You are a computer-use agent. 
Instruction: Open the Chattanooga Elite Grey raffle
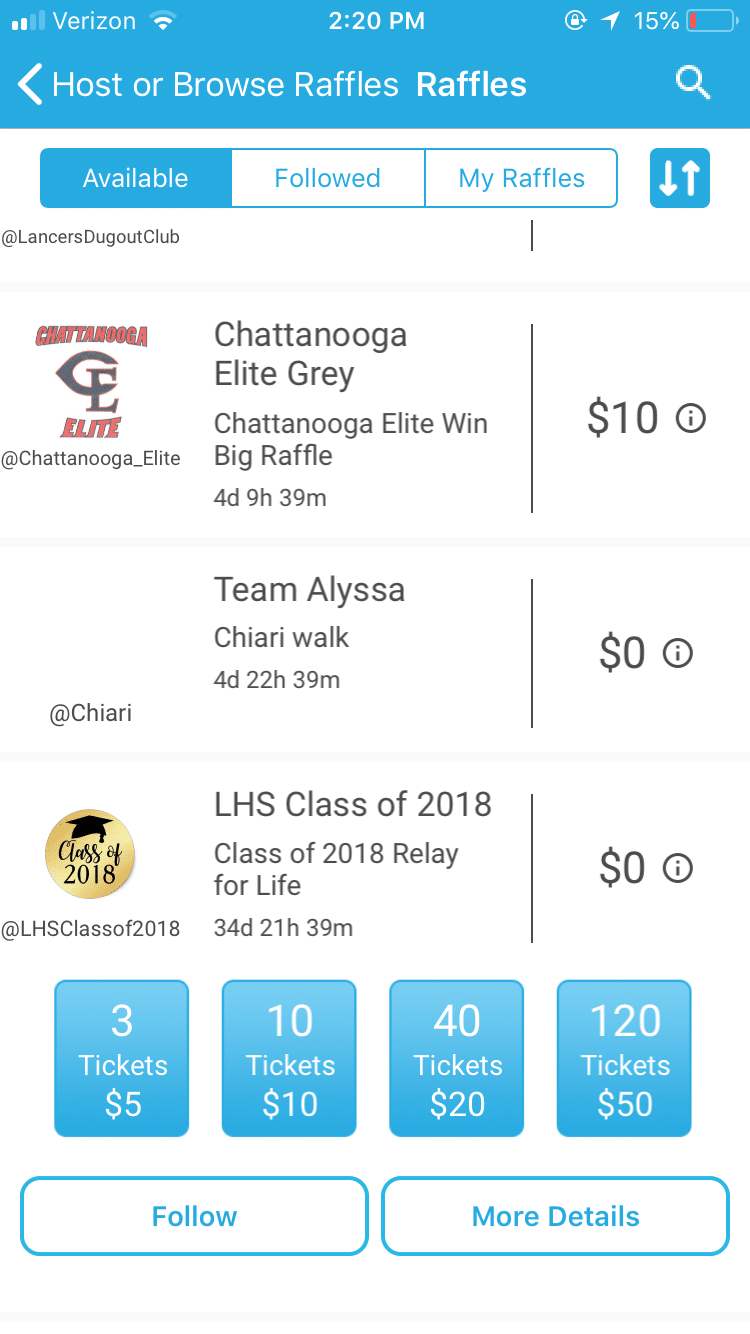375,415
